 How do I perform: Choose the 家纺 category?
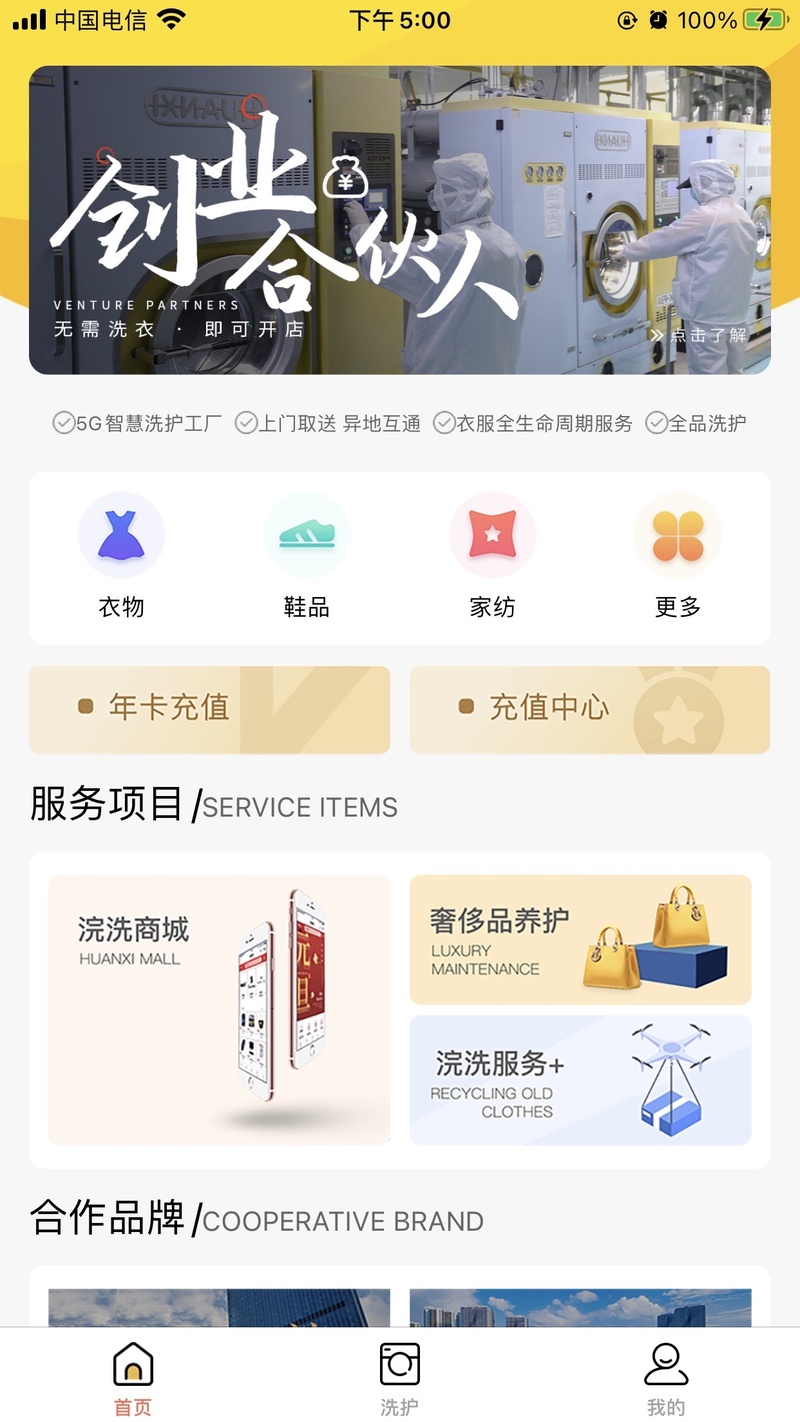coord(492,556)
